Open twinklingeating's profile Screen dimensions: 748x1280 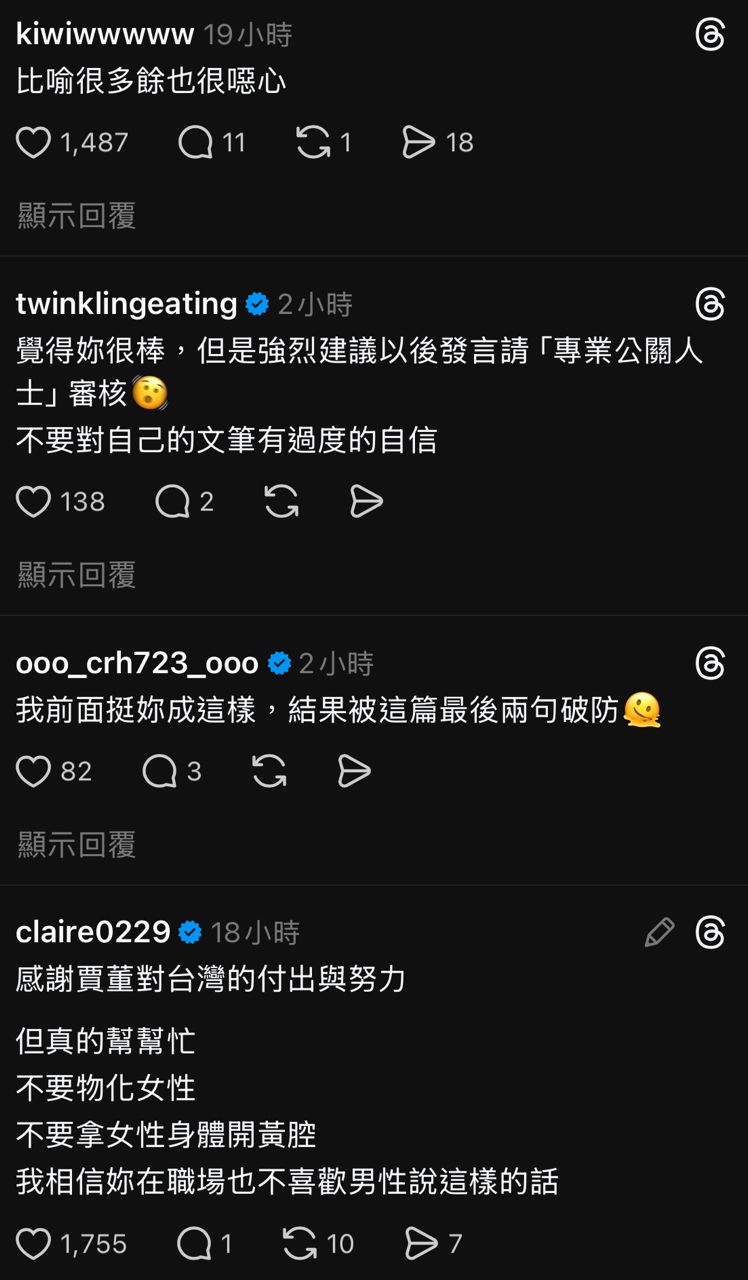(126, 303)
